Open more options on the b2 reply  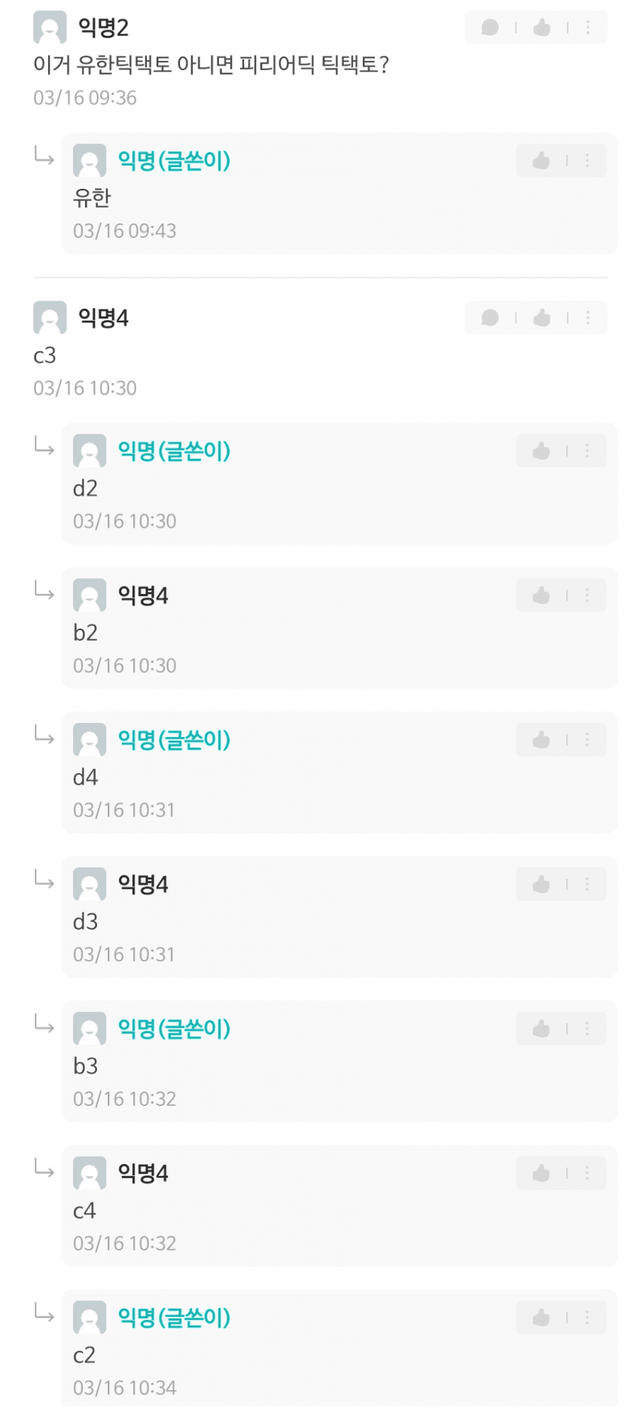click(x=588, y=596)
